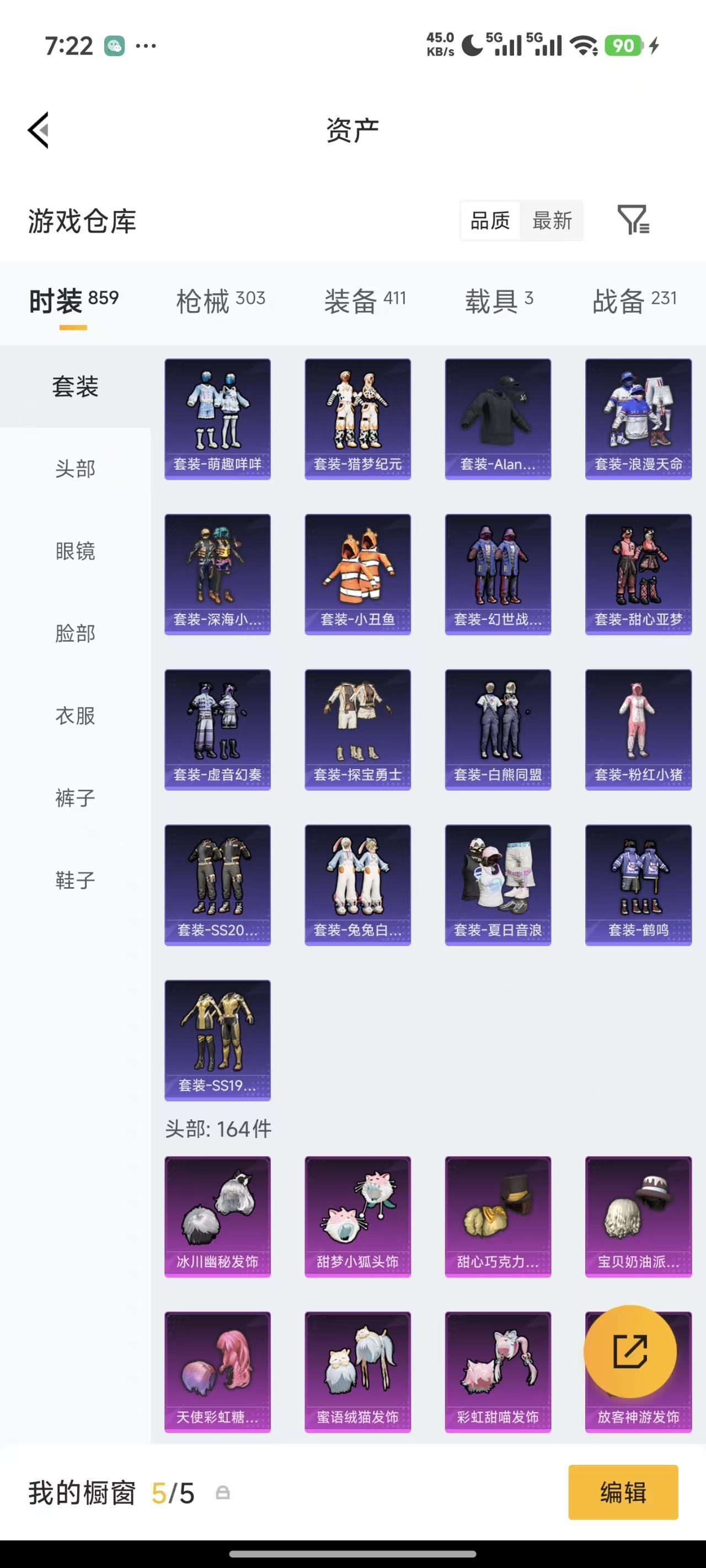706x1568 pixels.
Task: Open the filter icon in 游戏仓库
Action: tap(633, 221)
